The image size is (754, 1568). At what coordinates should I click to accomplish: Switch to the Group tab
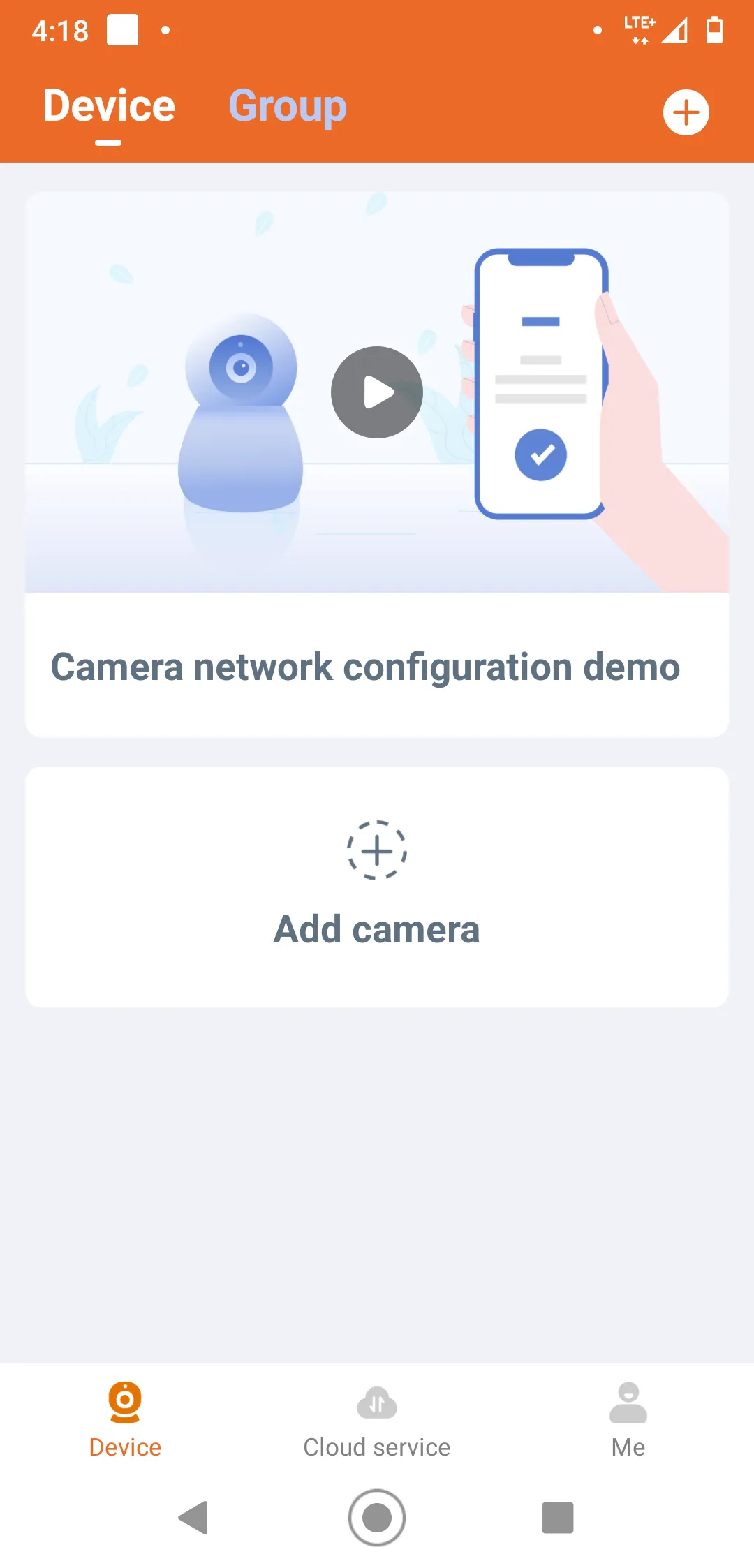pyautogui.click(x=287, y=106)
